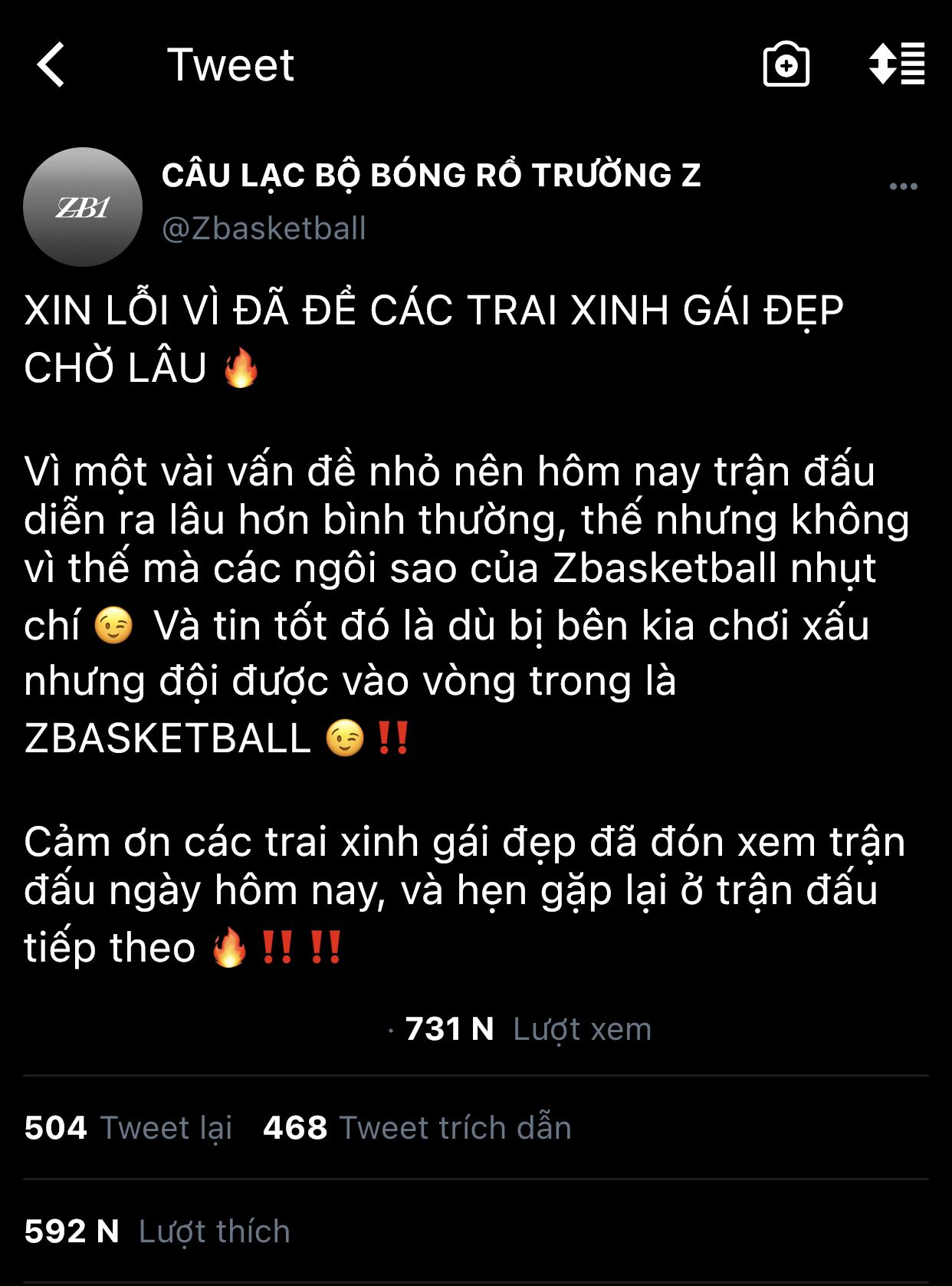Go back from the Tweet screen
Screen dimensions: 952x1286
51,64
